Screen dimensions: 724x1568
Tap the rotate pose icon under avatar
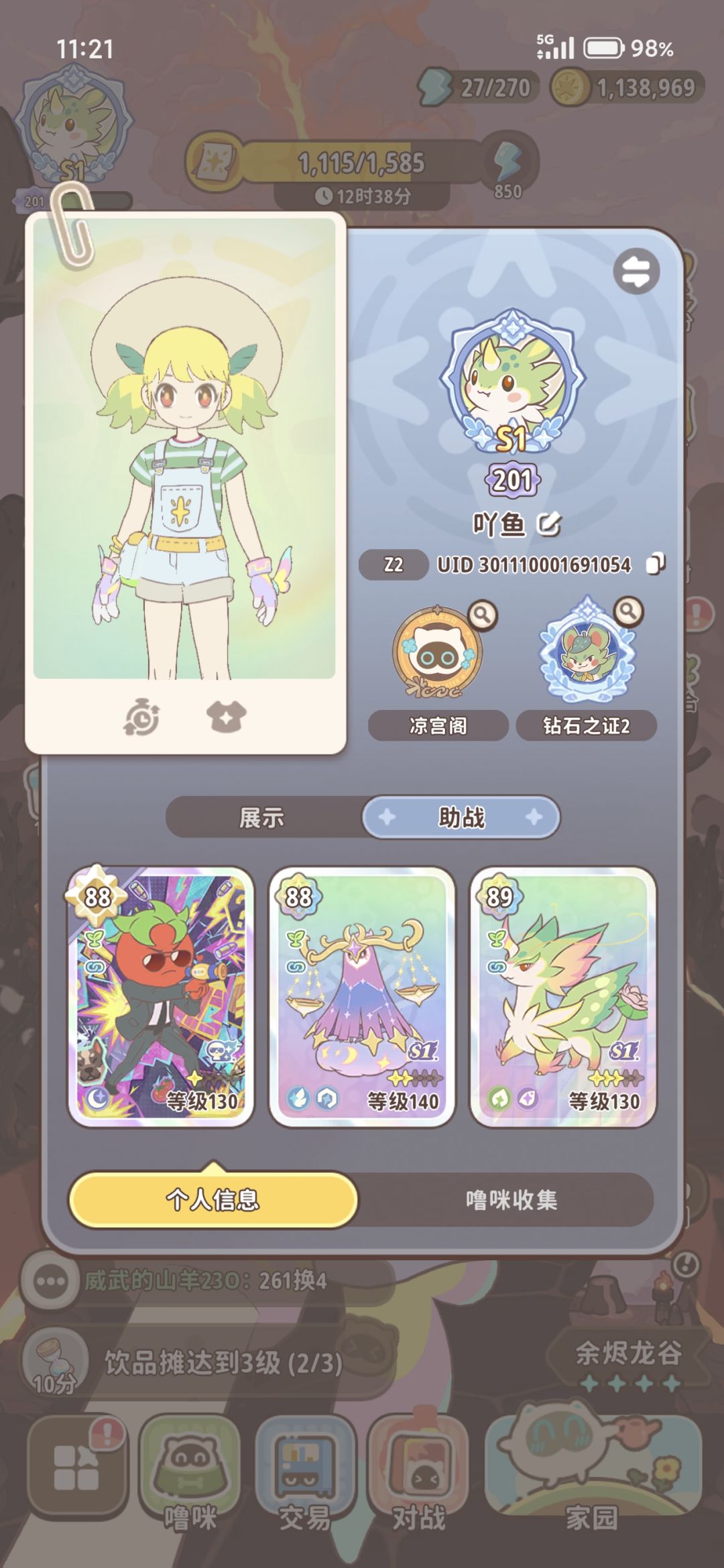tap(142, 717)
